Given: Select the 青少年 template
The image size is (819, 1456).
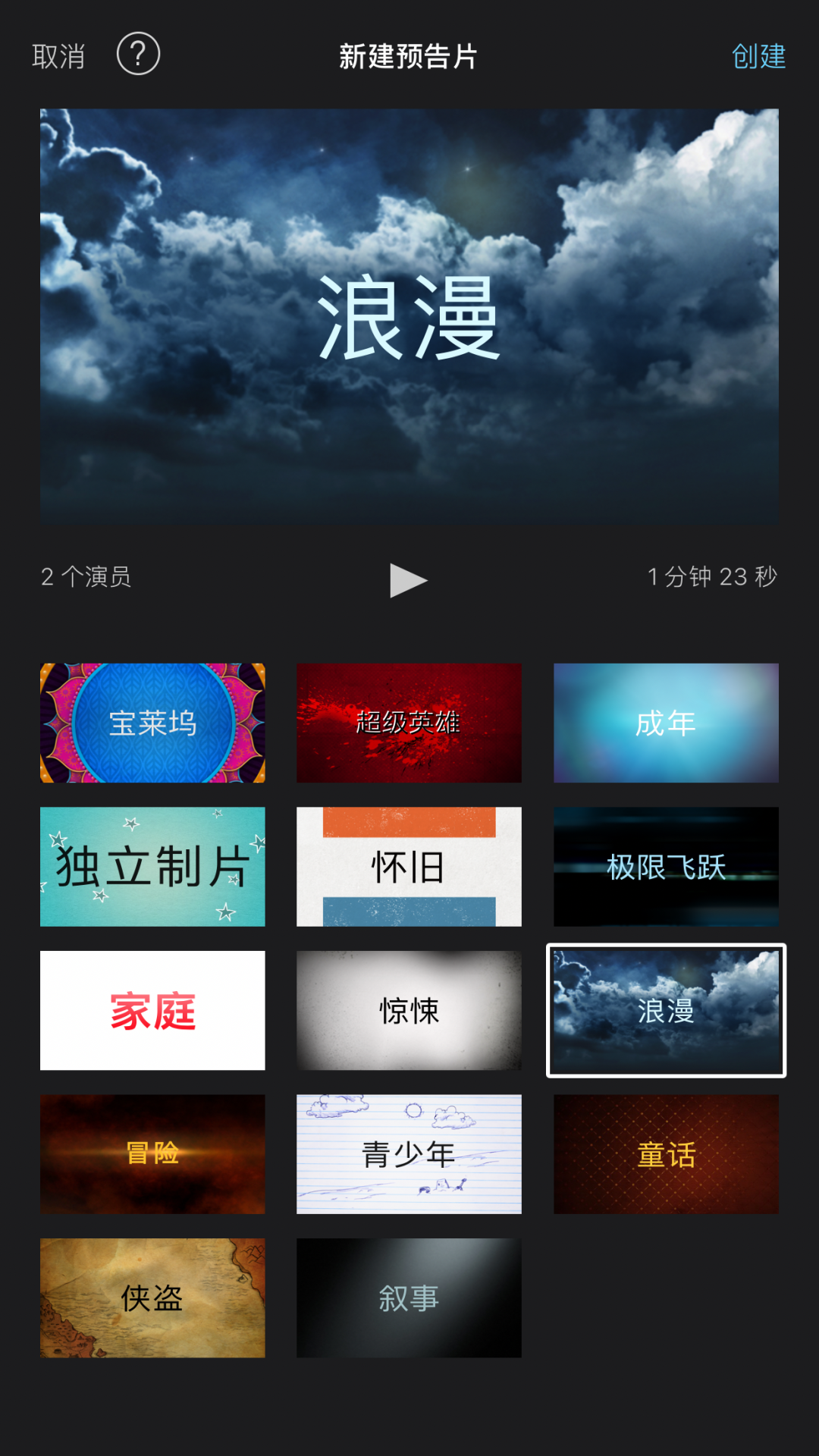Looking at the screenshot, I should [409, 1153].
